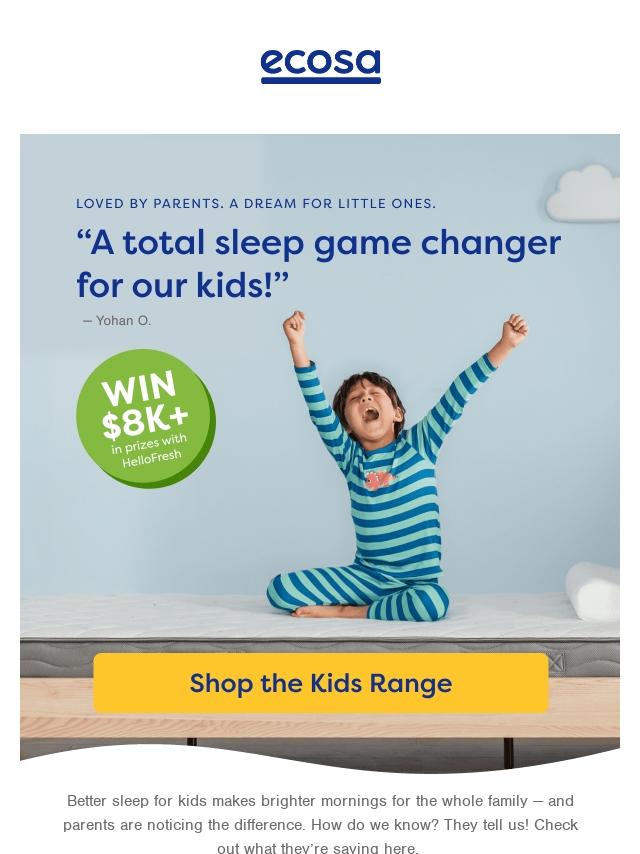640x854 pixels.
Task: Tap the Shop the Kids Range button
Action: pyautogui.click(x=320, y=683)
